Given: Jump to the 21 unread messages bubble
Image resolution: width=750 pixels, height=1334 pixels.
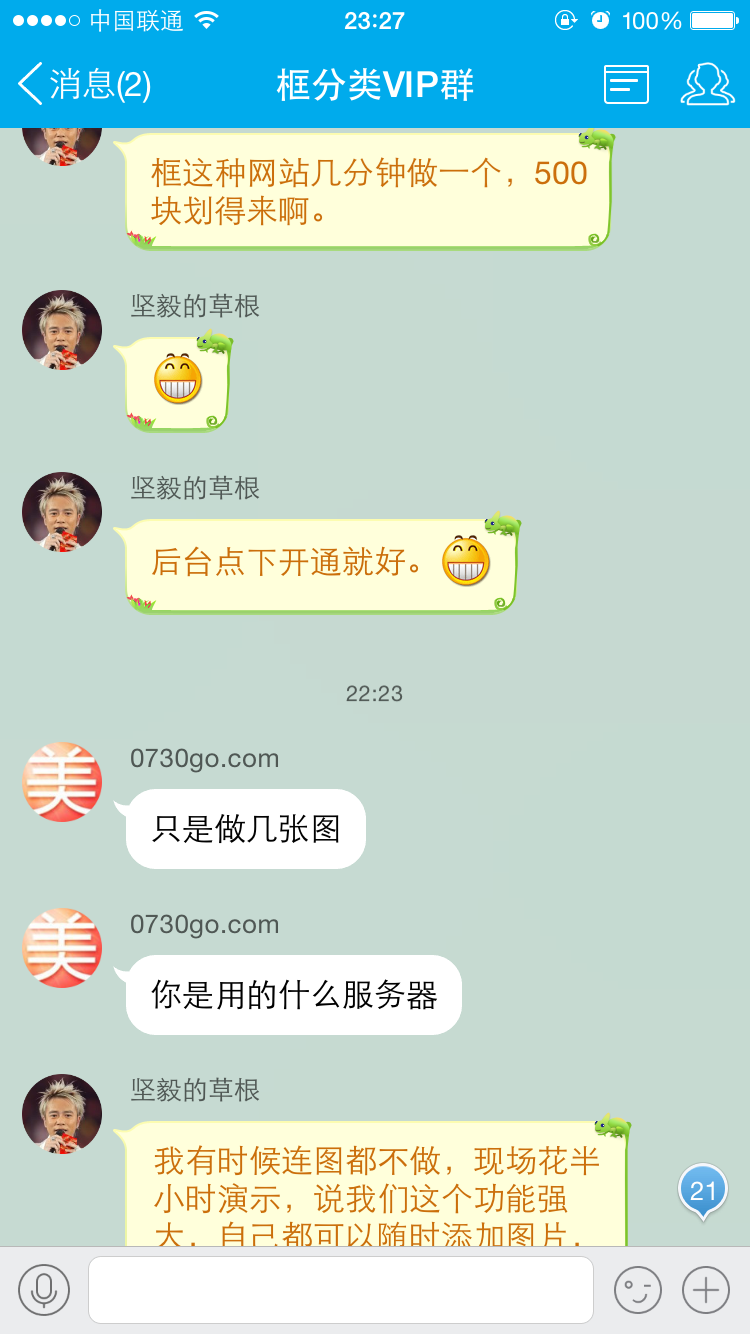Looking at the screenshot, I should (703, 1190).
